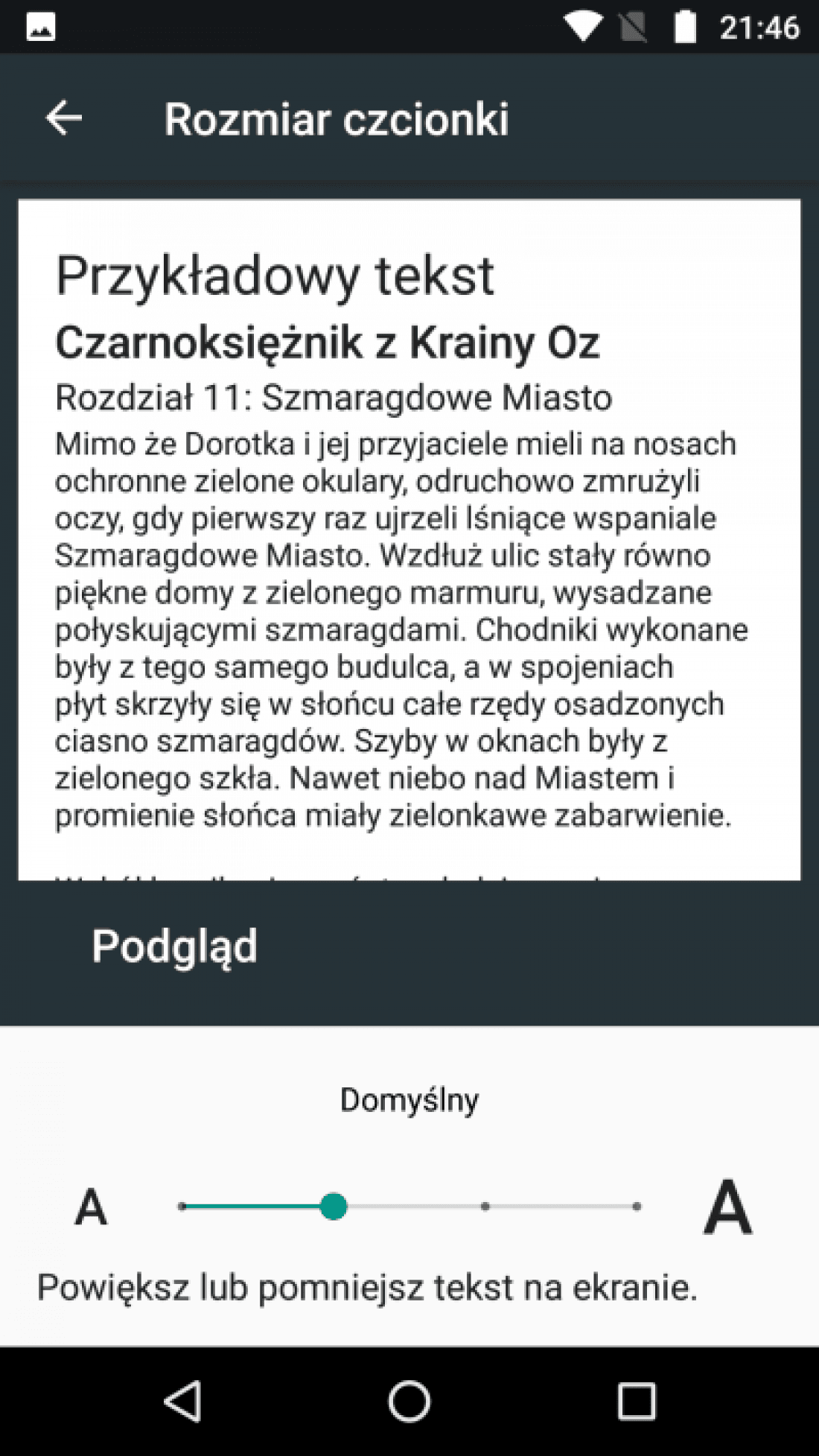
Task: Set font slider to the smallest stop
Action: pos(182,1206)
